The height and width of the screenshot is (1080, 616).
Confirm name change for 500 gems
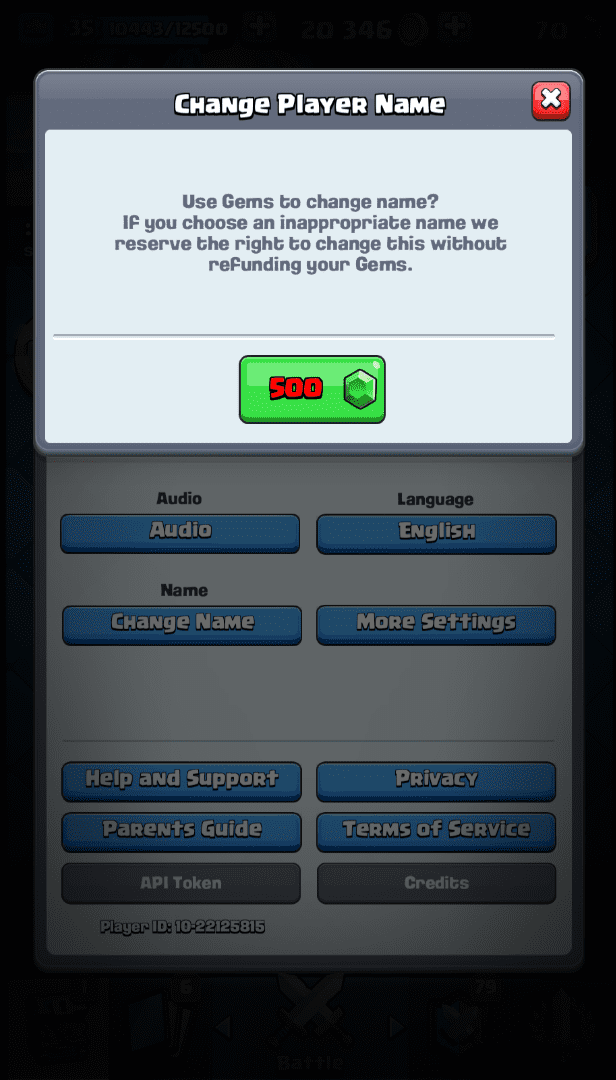312,389
